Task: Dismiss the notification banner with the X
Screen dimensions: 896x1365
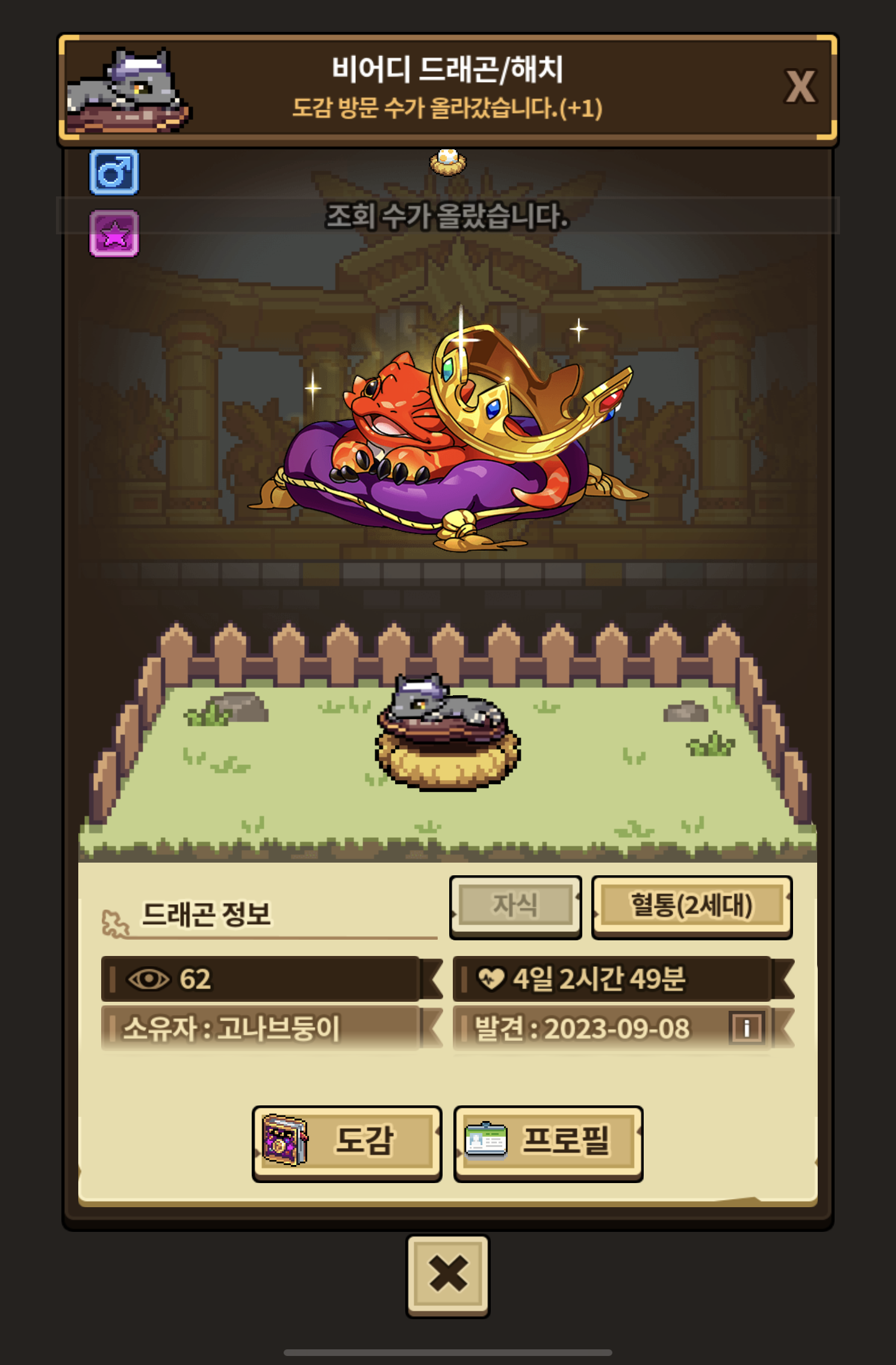Action: [x=800, y=87]
